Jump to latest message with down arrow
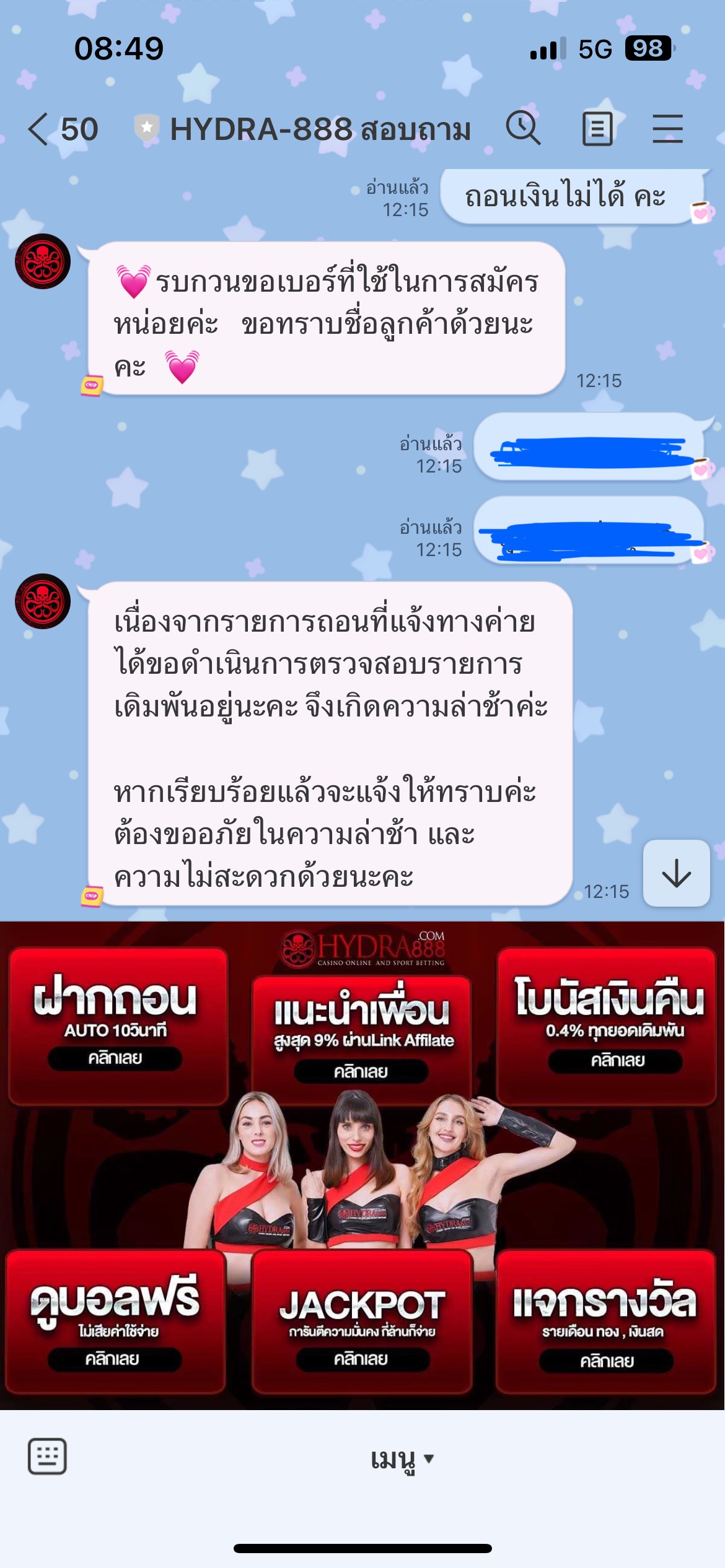Viewport: 725px width, 1568px height. point(676,873)
